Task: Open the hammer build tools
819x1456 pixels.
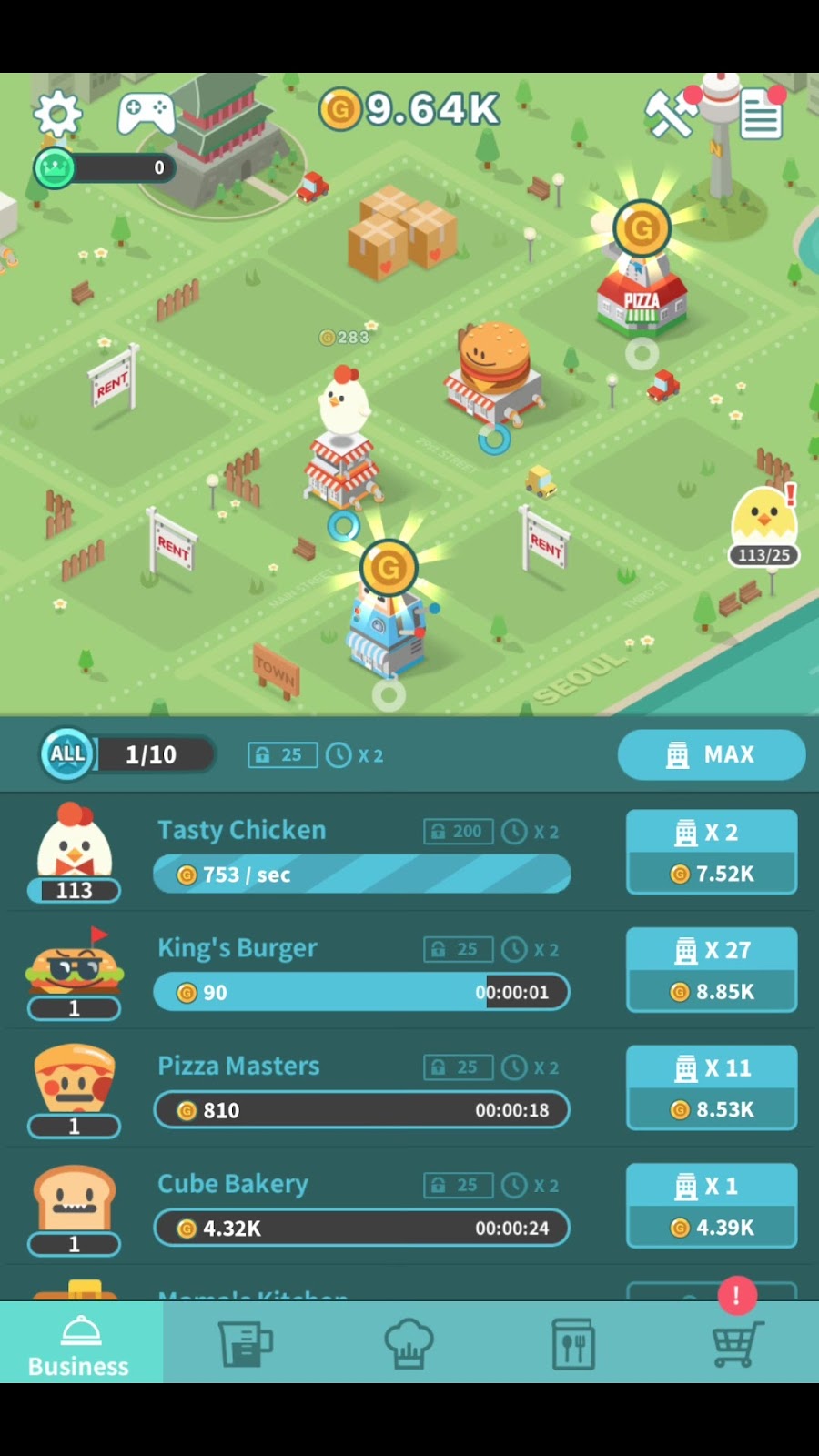Action: pos(671,115)
